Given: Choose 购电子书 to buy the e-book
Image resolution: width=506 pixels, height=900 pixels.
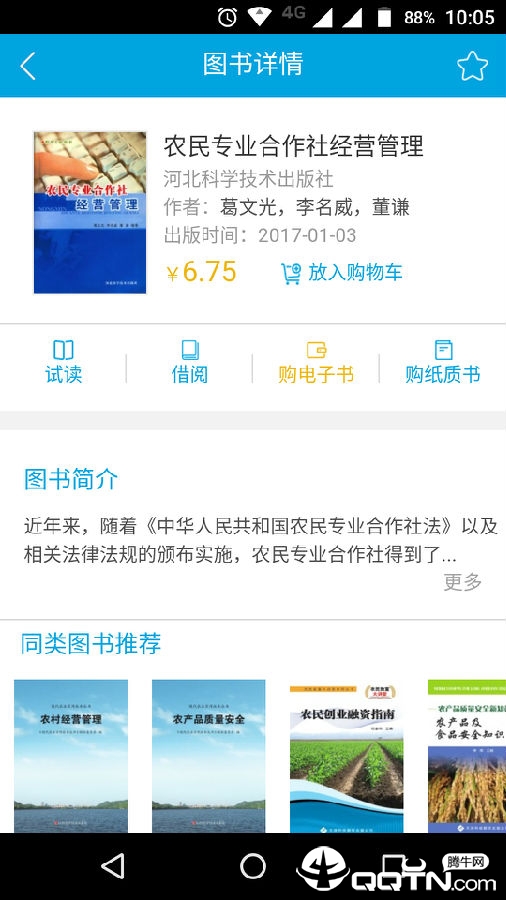Looking at the screenshot, I should (x=316, y=362).
